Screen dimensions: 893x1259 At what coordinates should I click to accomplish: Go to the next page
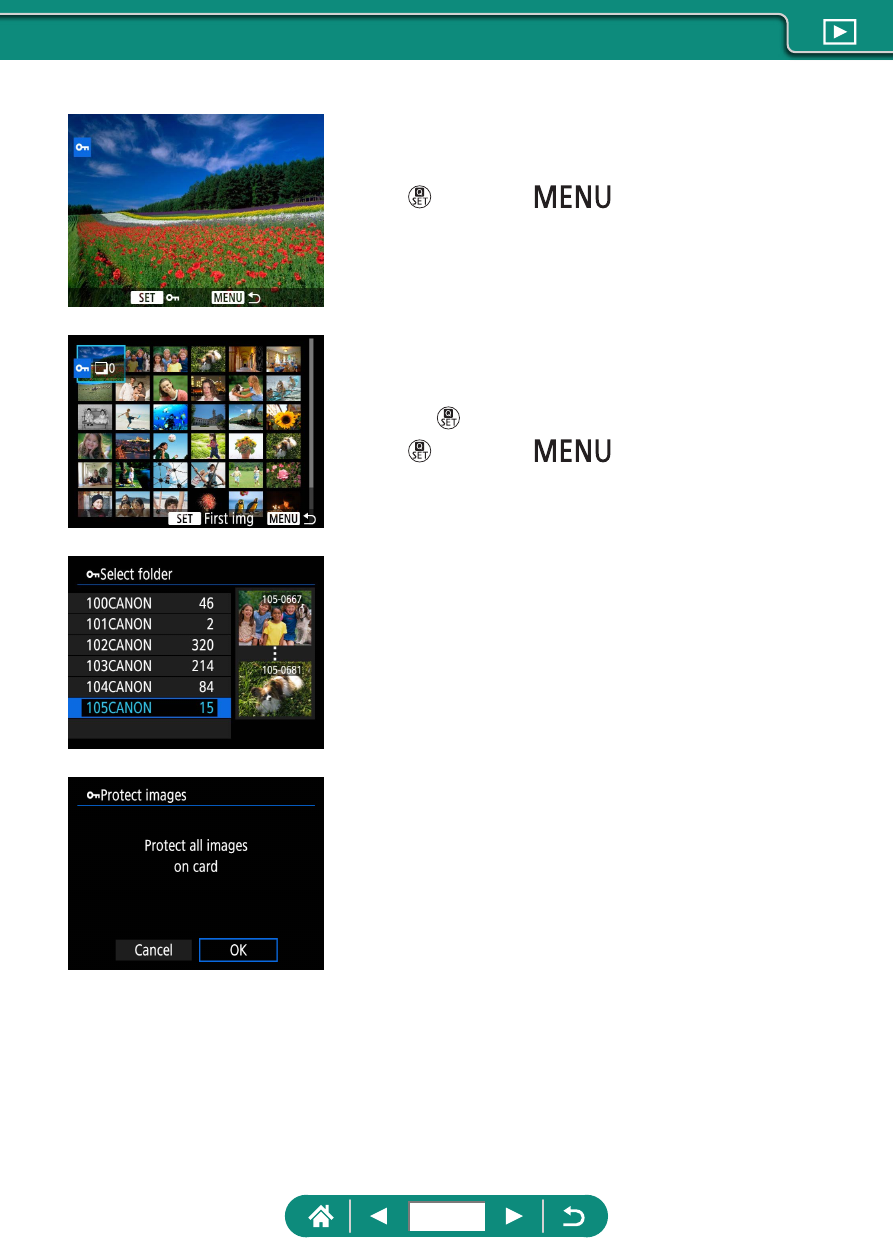pyautogui.click(x=514, y=1216)
